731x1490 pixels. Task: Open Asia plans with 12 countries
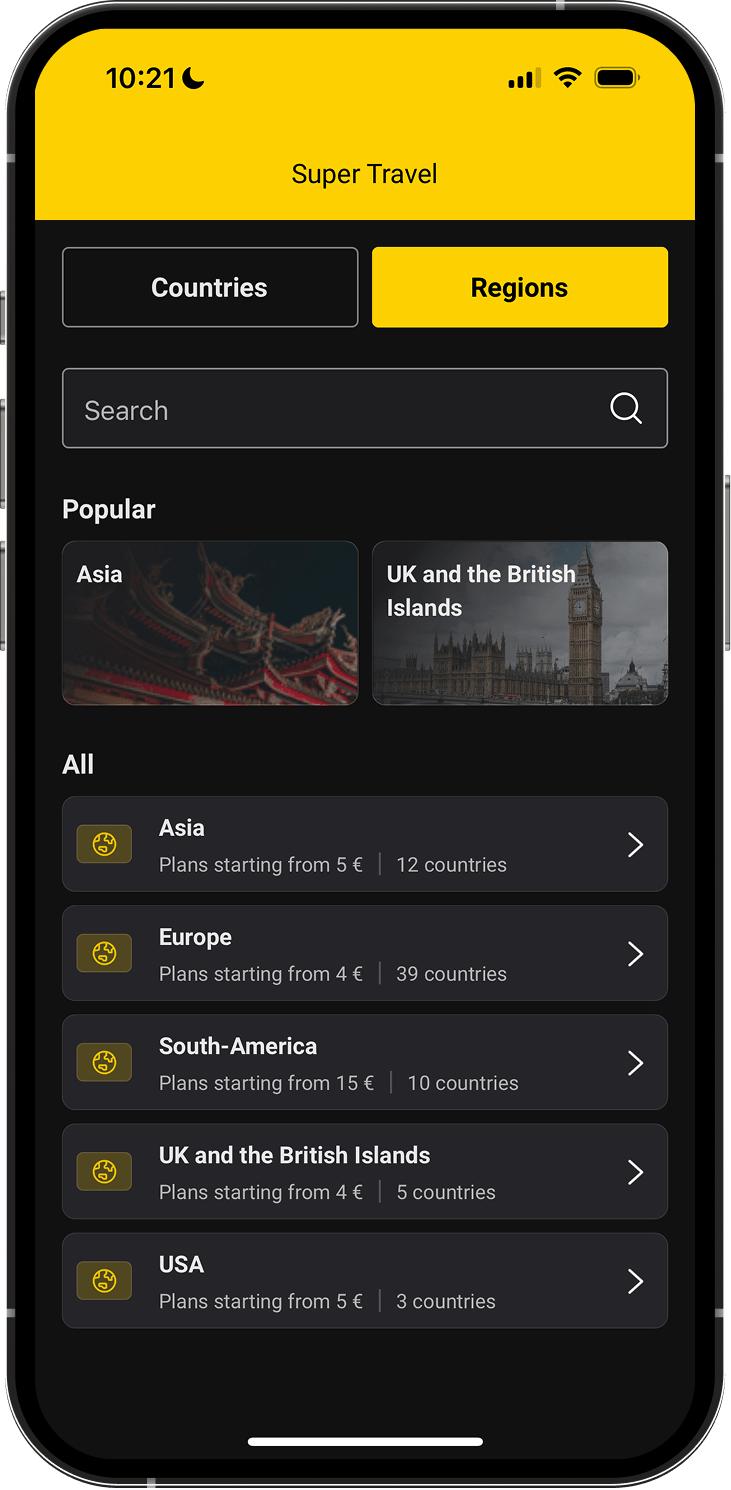pyautogui.click(x=364, y=844)
